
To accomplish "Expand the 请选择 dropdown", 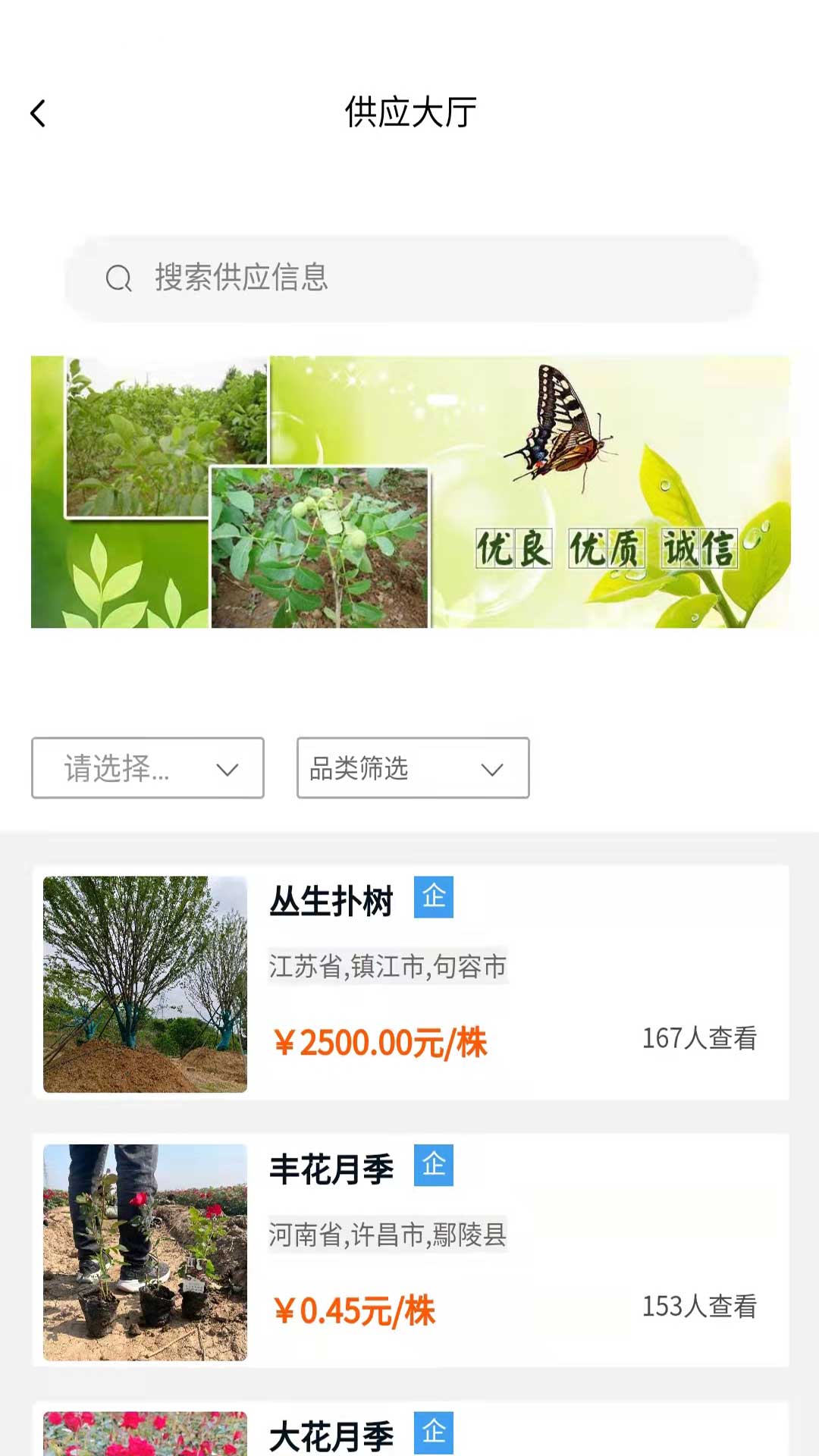I will click(148, 768).
